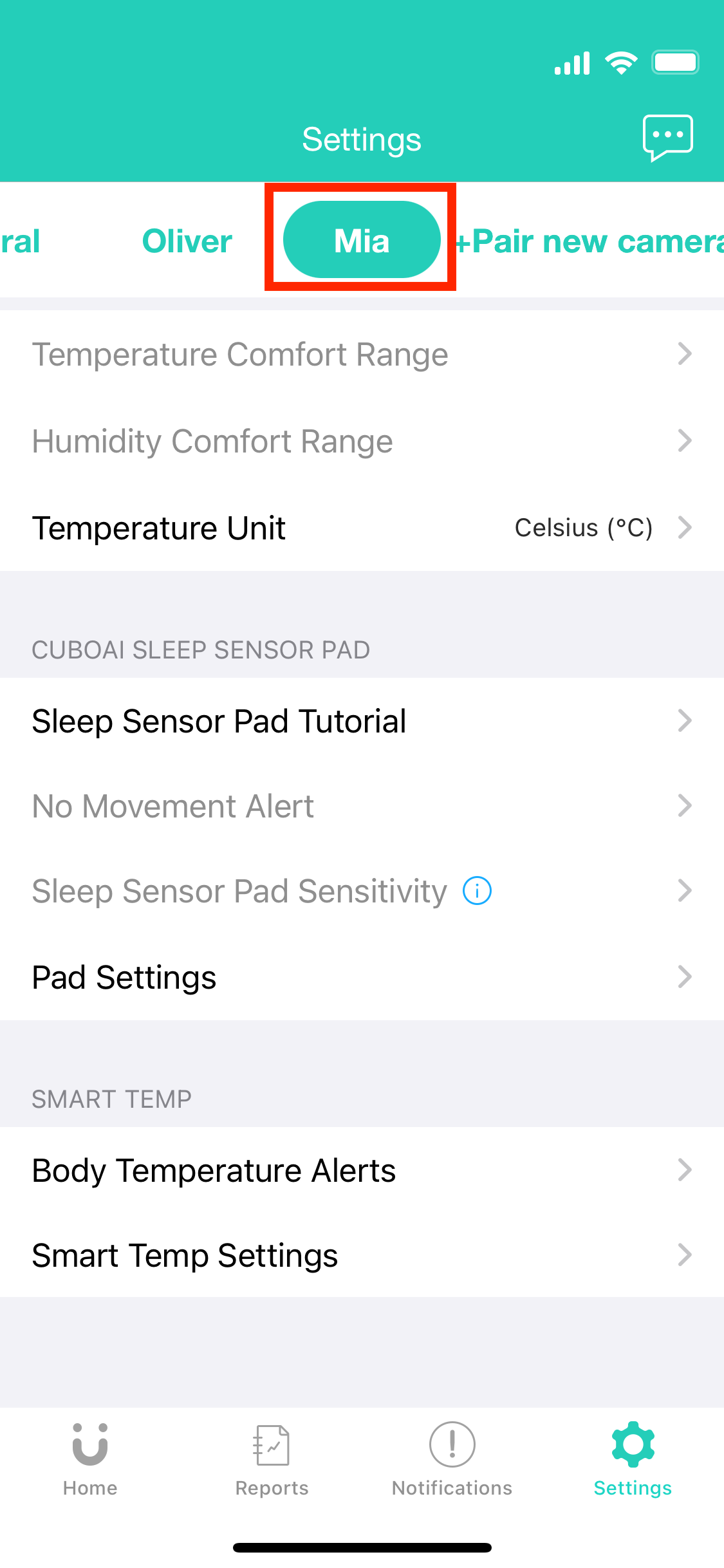Open Temperature Comfort Range

[x=362, y=354]
